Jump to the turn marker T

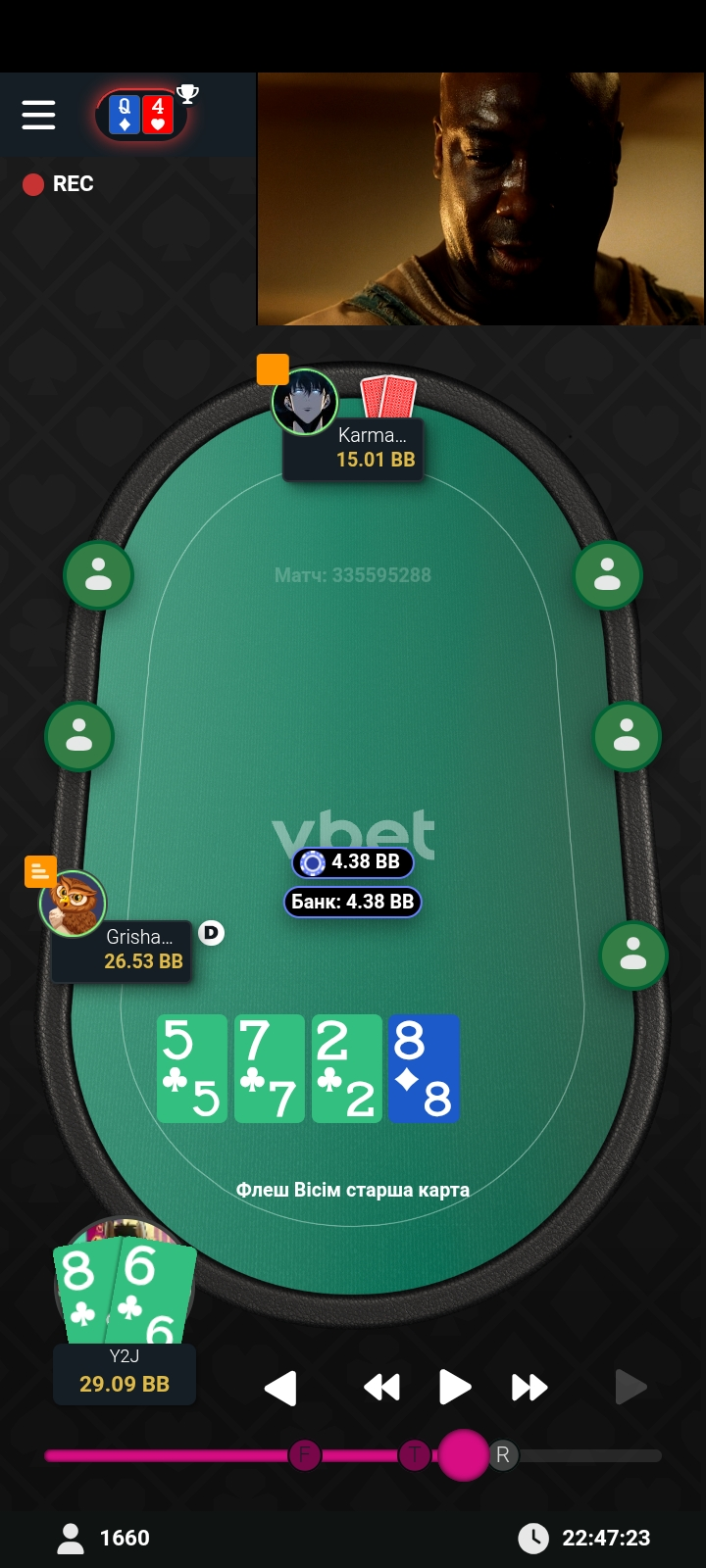coord(414,1455)
